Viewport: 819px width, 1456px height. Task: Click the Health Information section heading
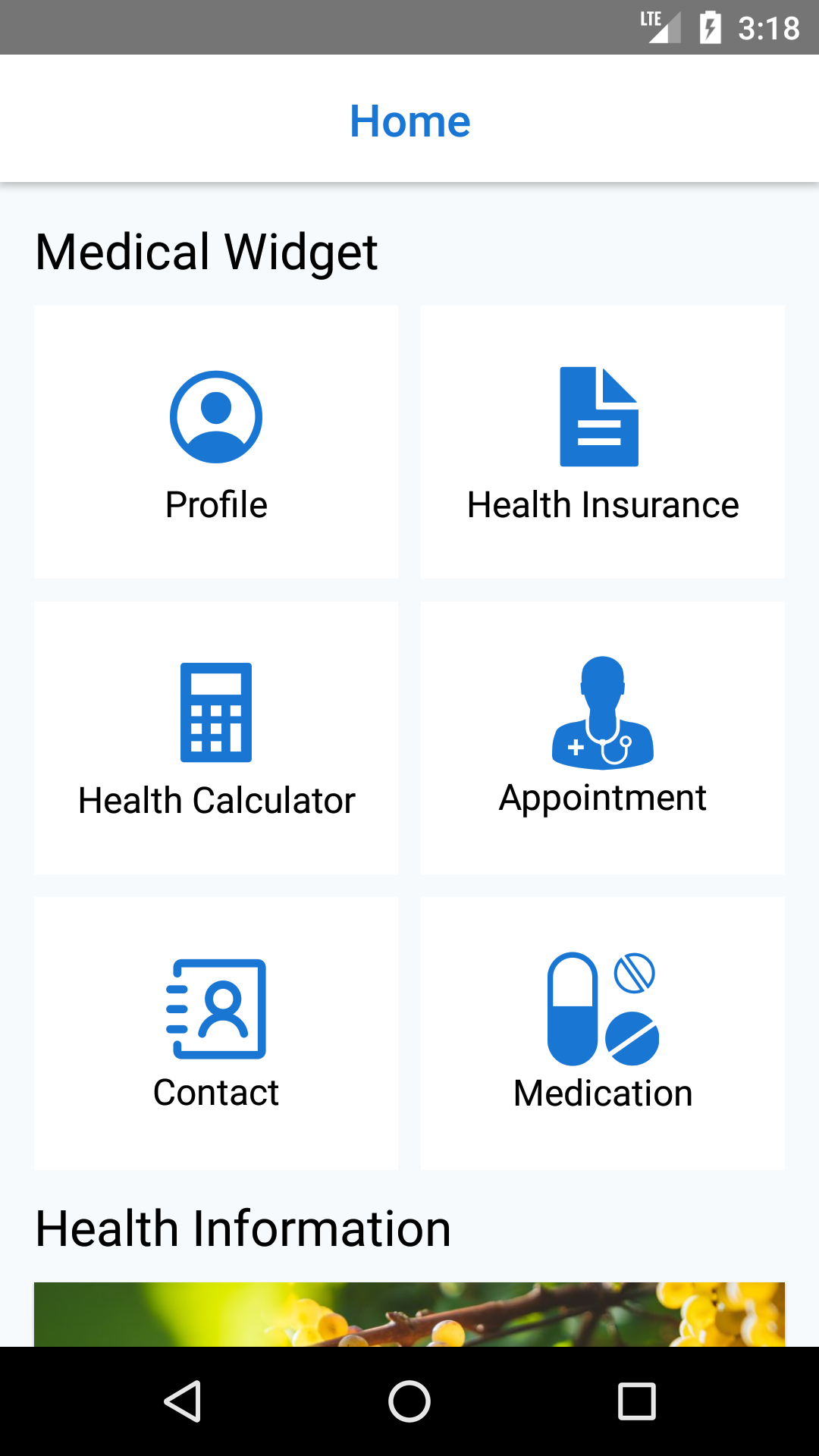pos(241,1228)
